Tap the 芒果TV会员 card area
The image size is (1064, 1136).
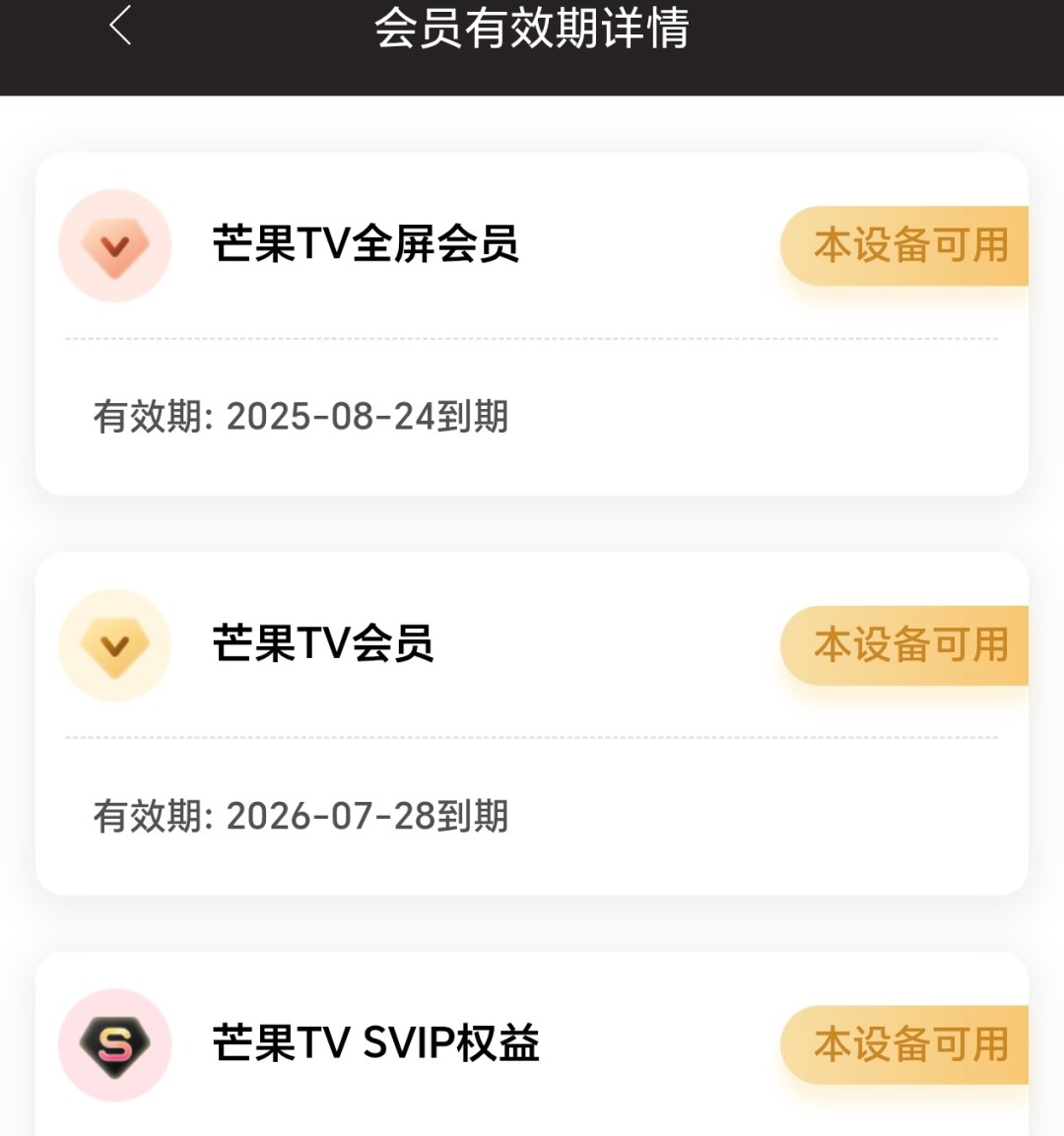[532, 719]
